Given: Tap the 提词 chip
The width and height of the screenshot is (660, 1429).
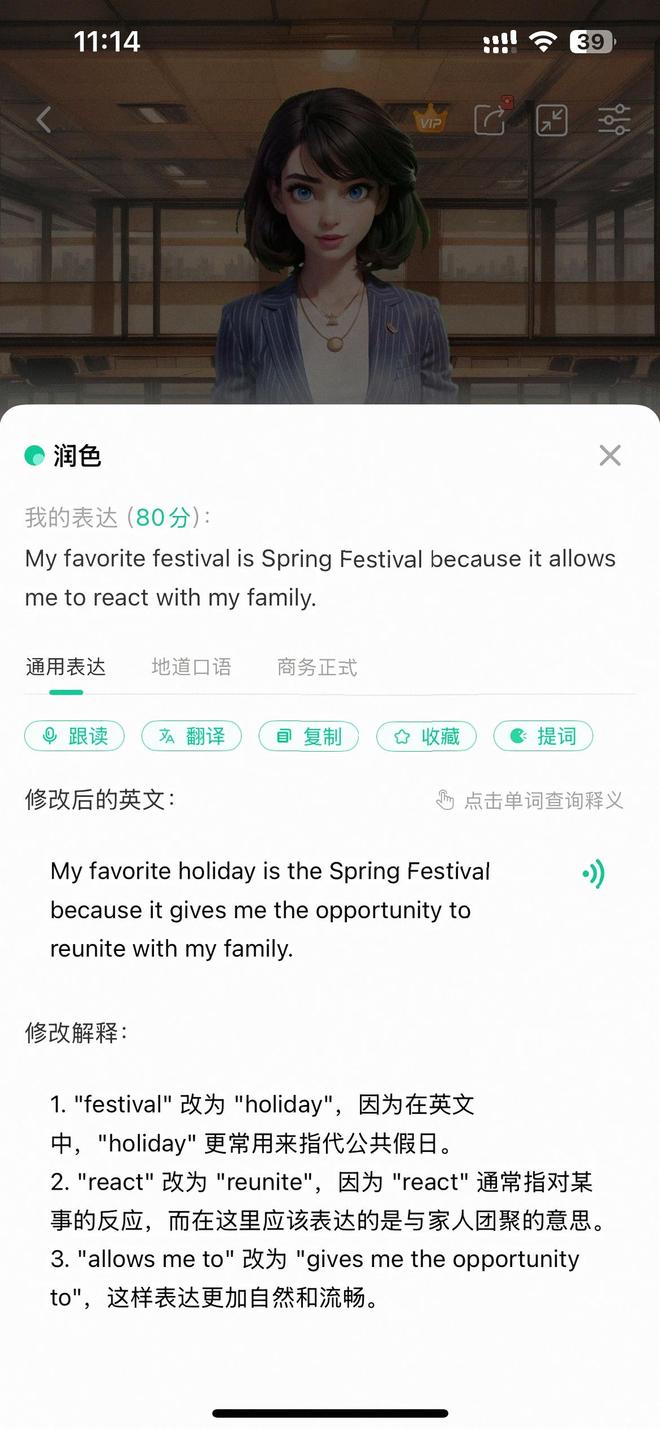Looking at the screenshot, I should tap(543, 736).
